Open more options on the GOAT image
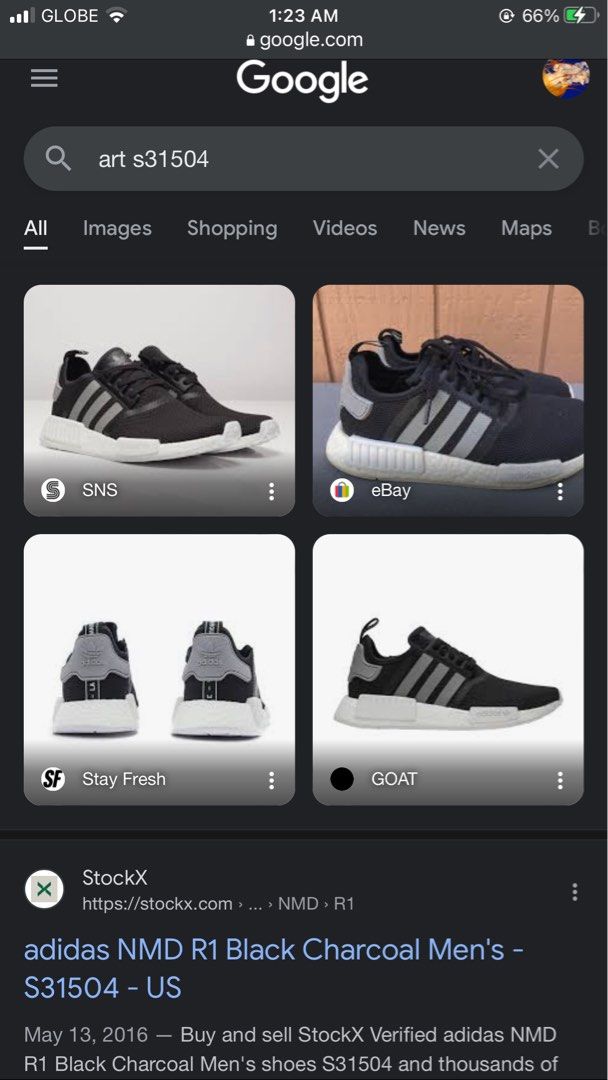Screen dimensions: 608x1080 click(560, 780)
